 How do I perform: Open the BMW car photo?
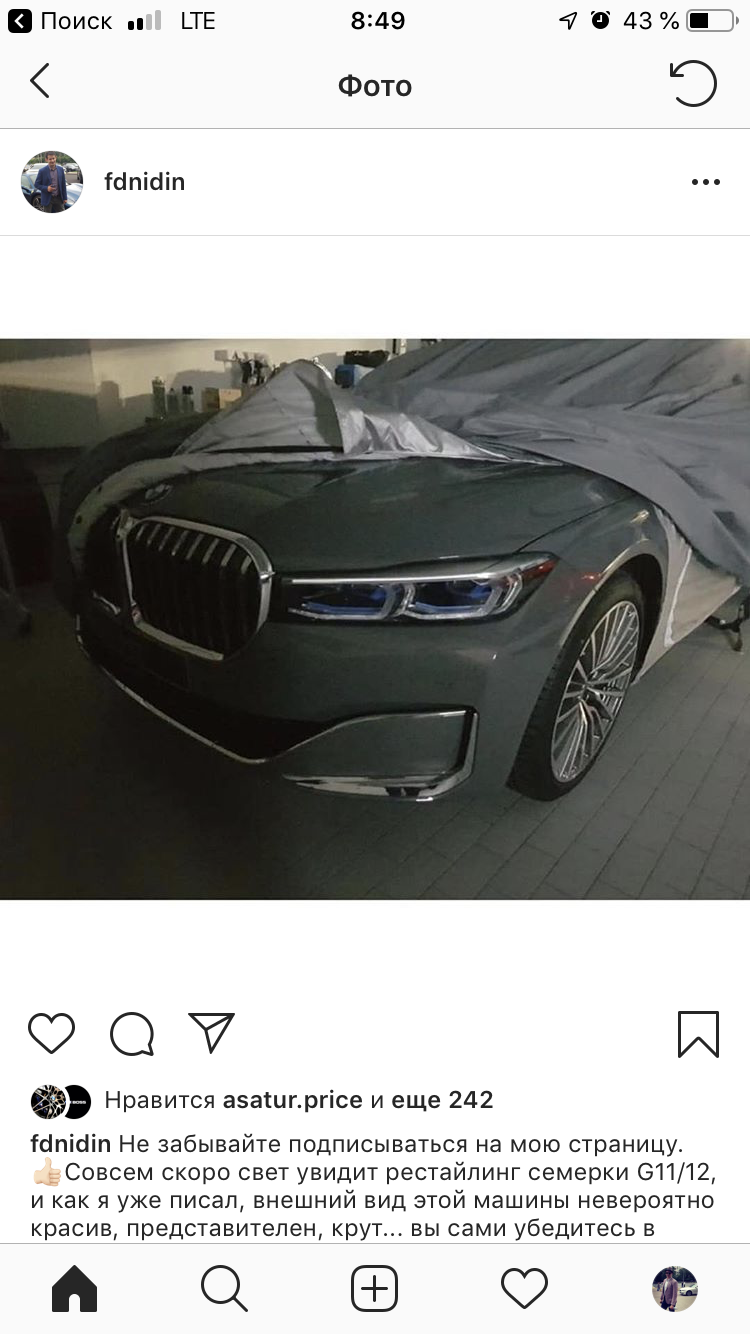point(375,618)
